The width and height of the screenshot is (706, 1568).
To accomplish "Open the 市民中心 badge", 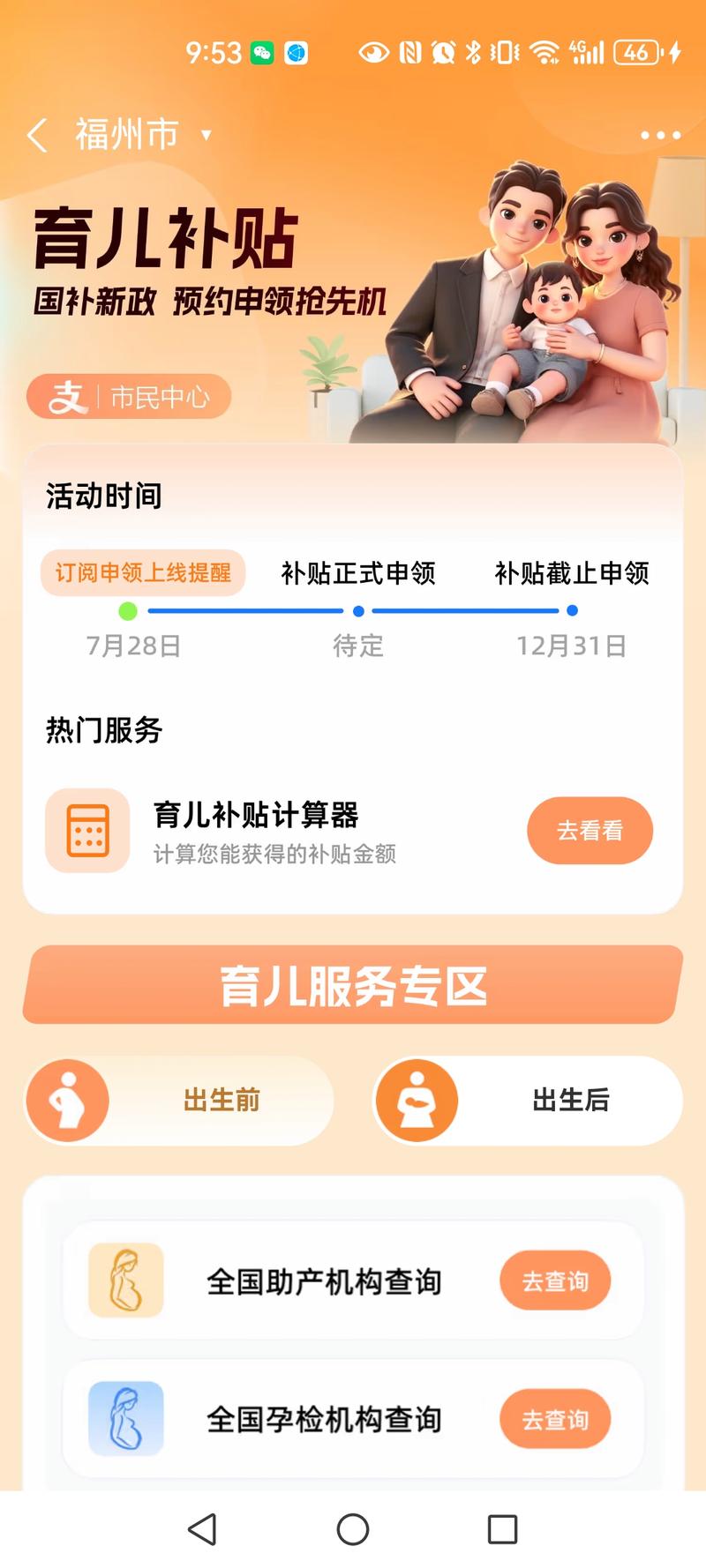I will click(x=129, y=397).
